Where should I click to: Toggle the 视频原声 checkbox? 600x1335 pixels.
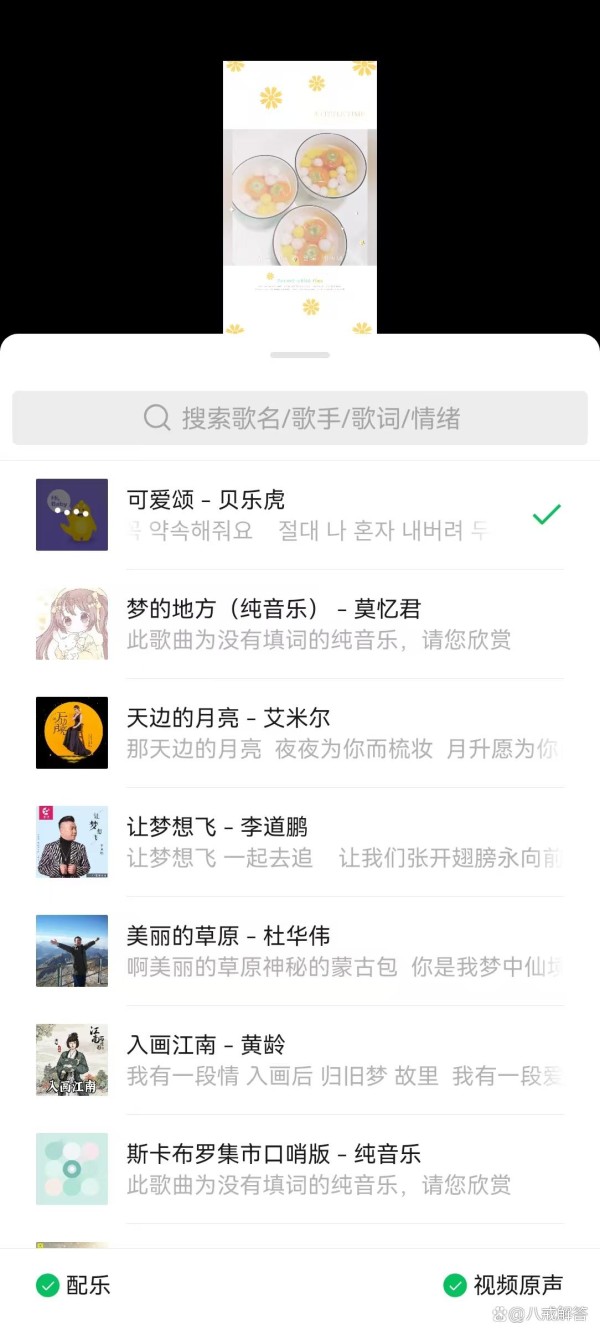tap(455, 1285)
